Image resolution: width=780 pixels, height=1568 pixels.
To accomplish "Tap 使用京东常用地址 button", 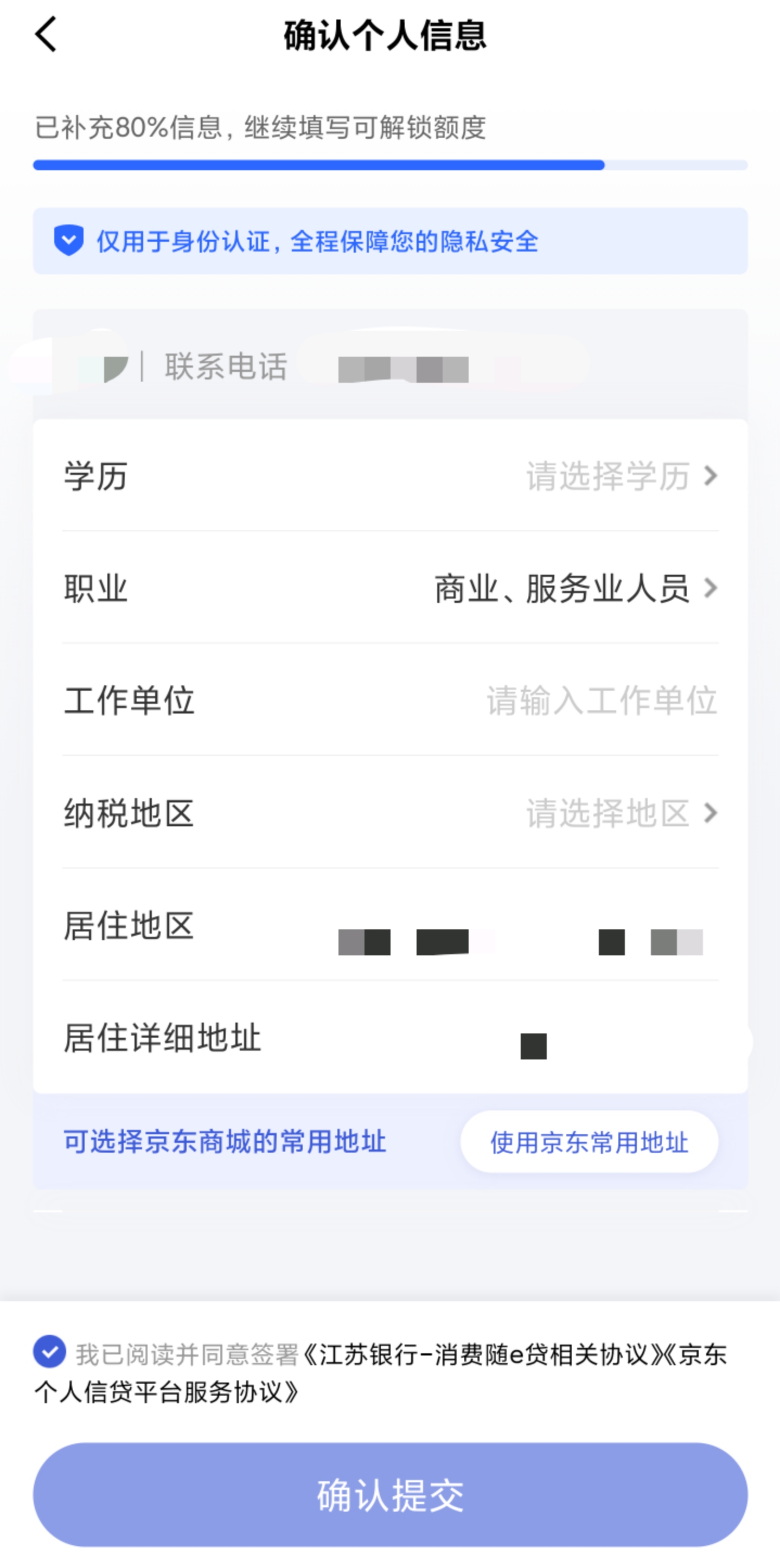I will click(x=589, y=1142).
